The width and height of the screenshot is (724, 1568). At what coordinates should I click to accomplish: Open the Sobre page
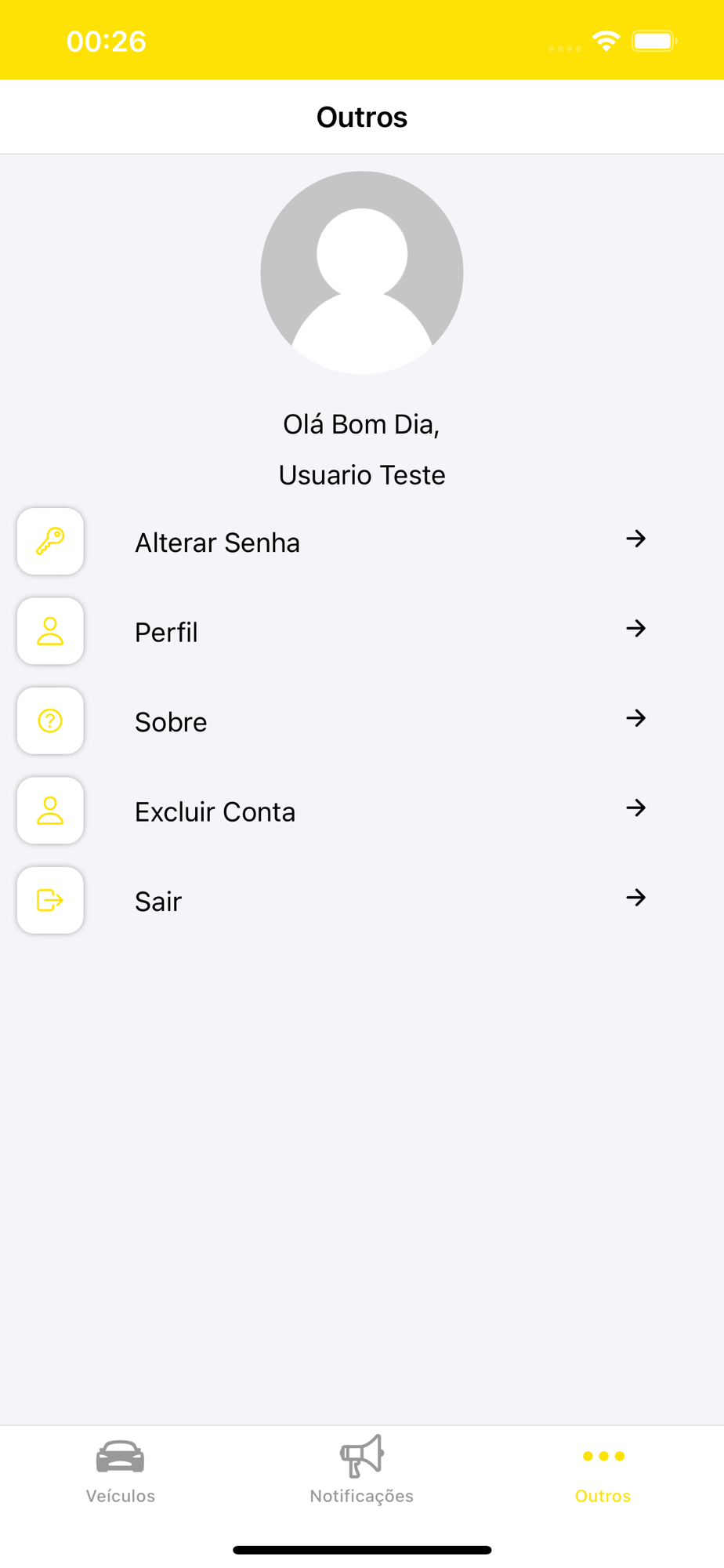point(171,722)
